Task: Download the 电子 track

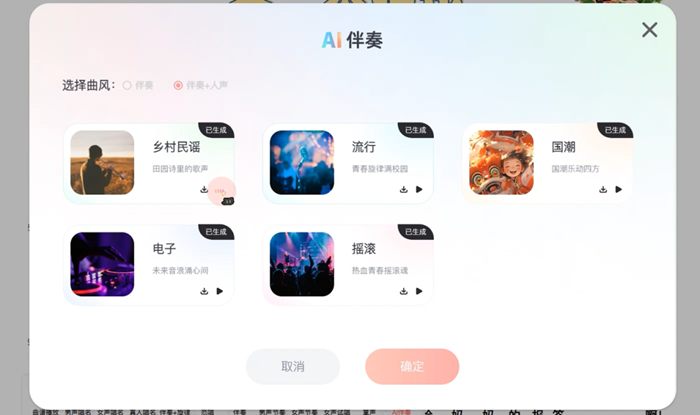Action: tap(204, 291)
